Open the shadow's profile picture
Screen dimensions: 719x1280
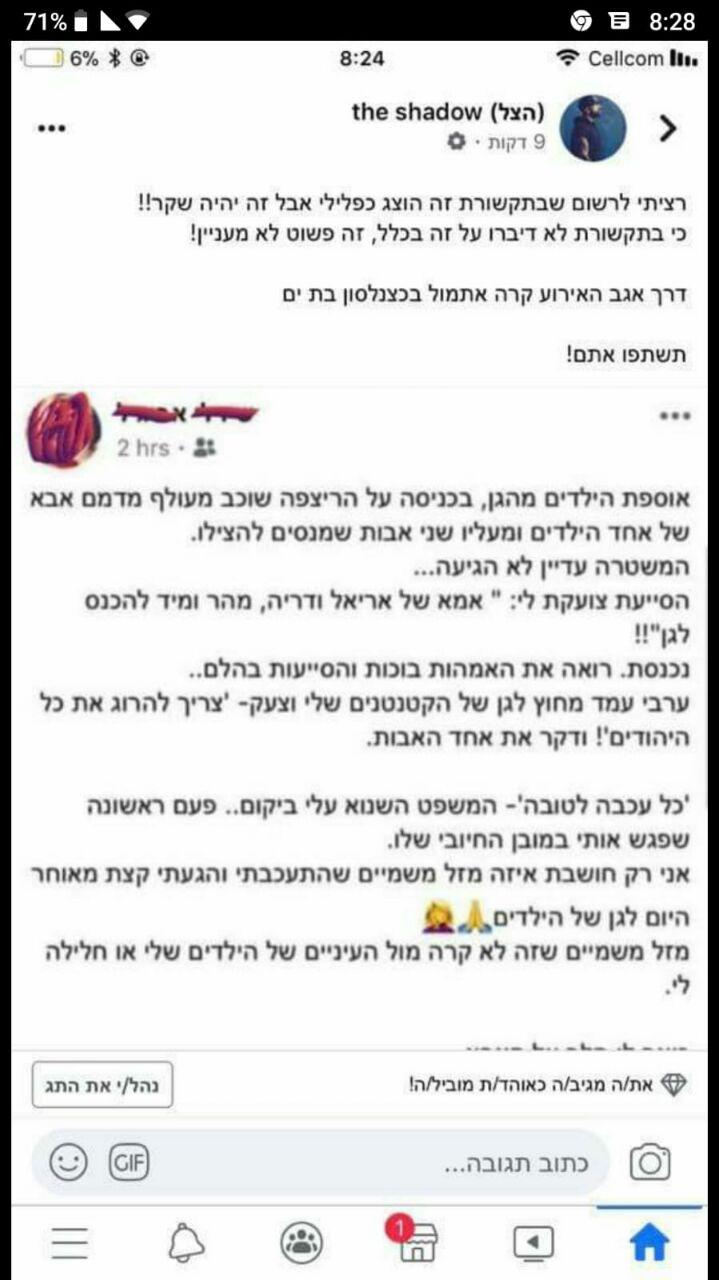pyautogui.click(x=593, y=128)
